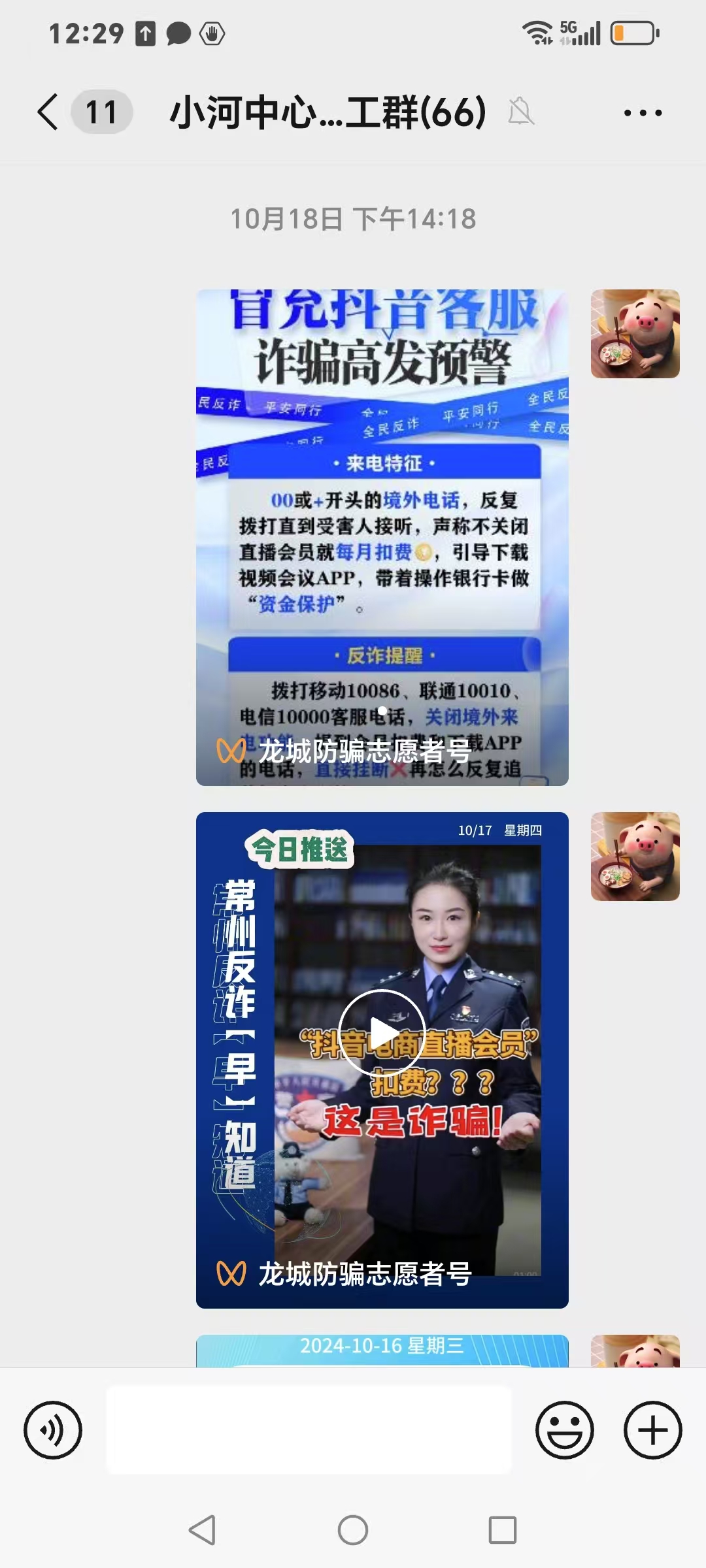This screenshot has width=706, height=1568.
Task: Open the 2024-10-16 星期三 shared card
Action: click(x=382, y=1350)
